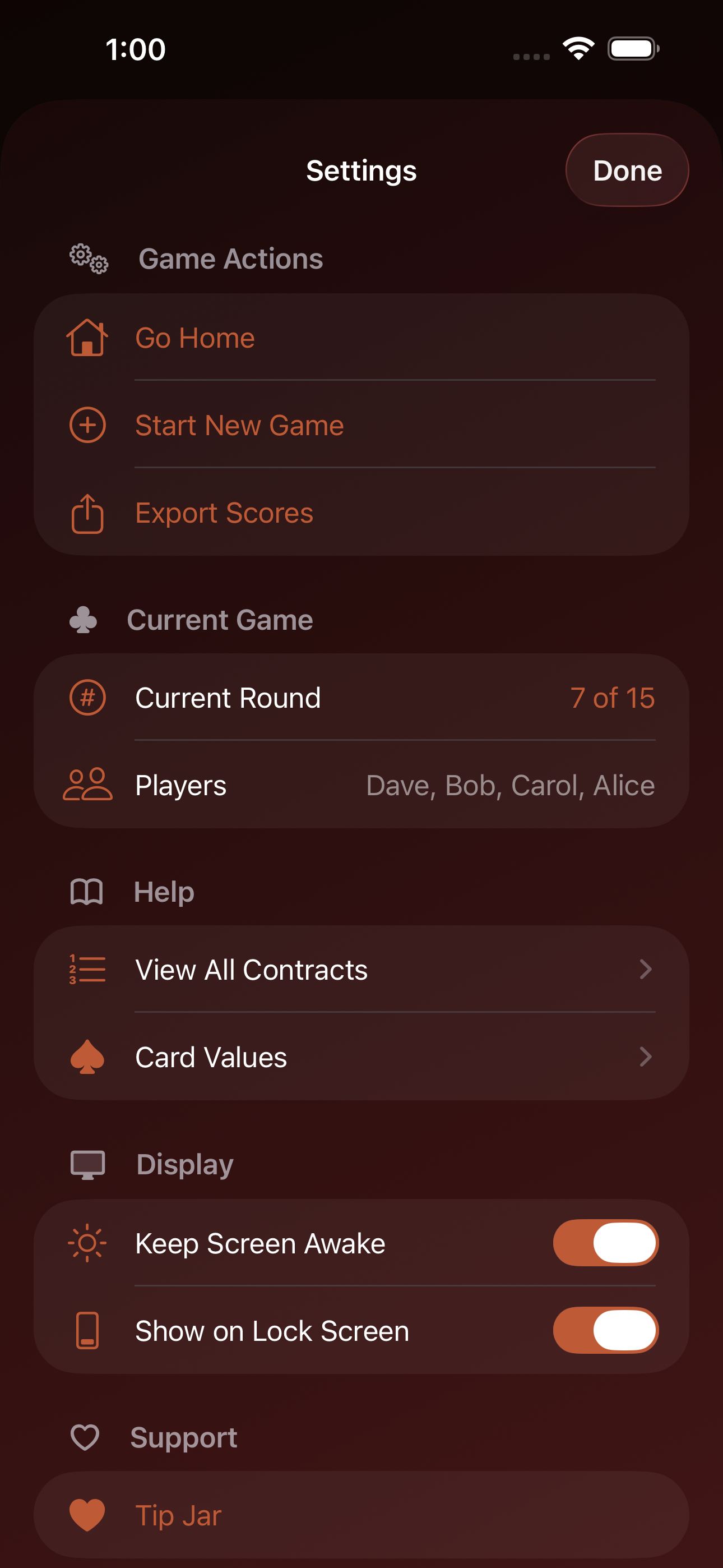Click the Help book icon
This screenshot has height=1568, width=723.
click(x=87, y=891)
